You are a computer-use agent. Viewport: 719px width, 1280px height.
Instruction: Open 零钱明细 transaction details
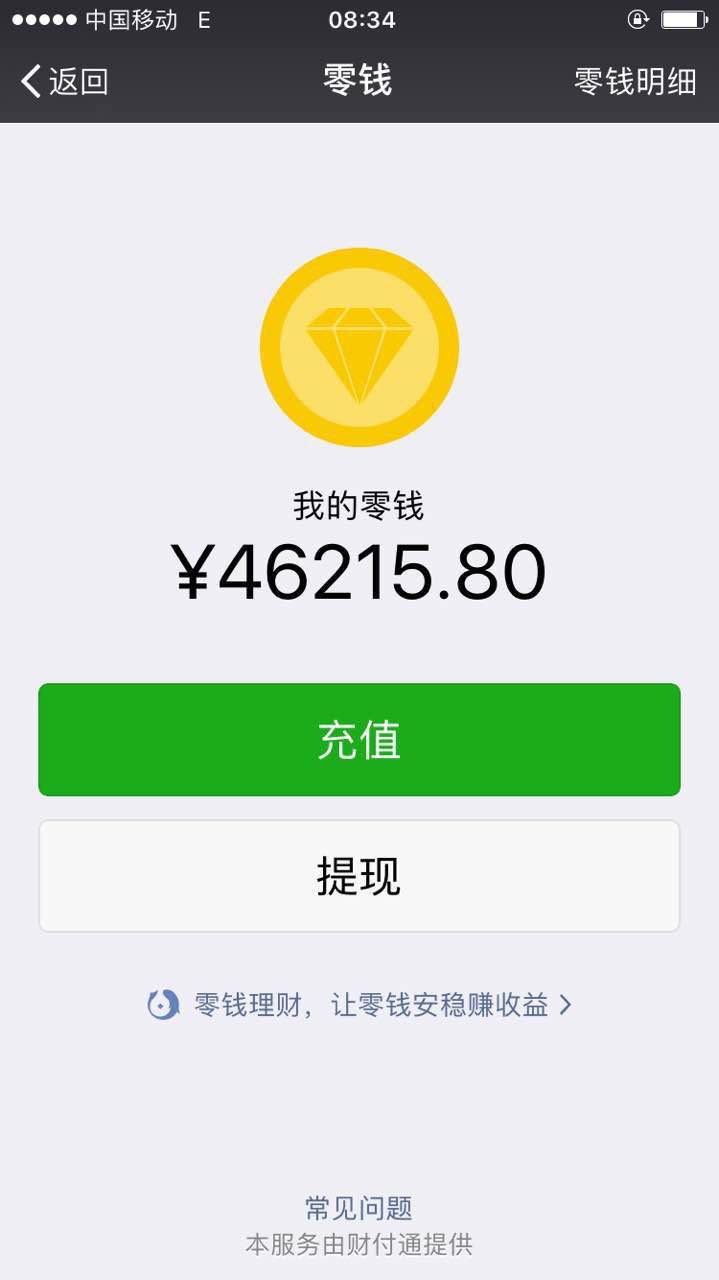635,81
